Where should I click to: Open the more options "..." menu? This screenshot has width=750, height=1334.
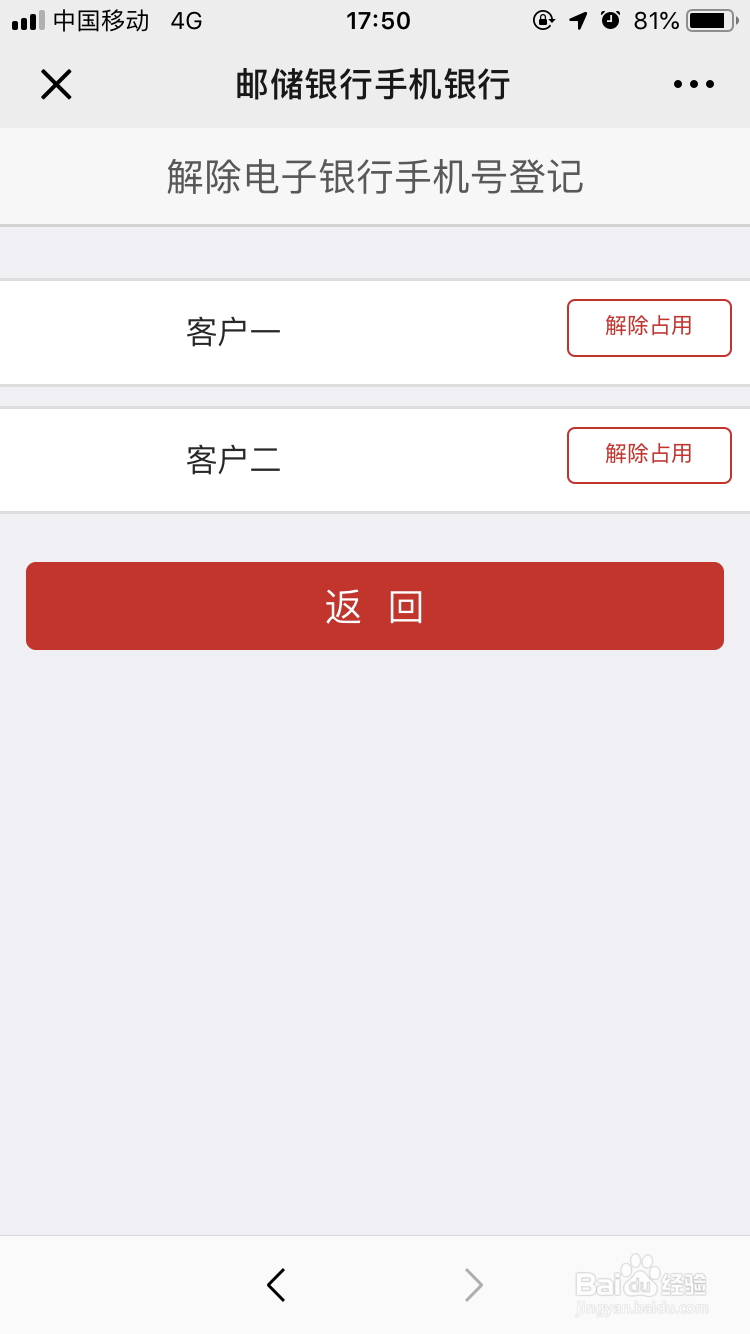[x=694, y=84]
